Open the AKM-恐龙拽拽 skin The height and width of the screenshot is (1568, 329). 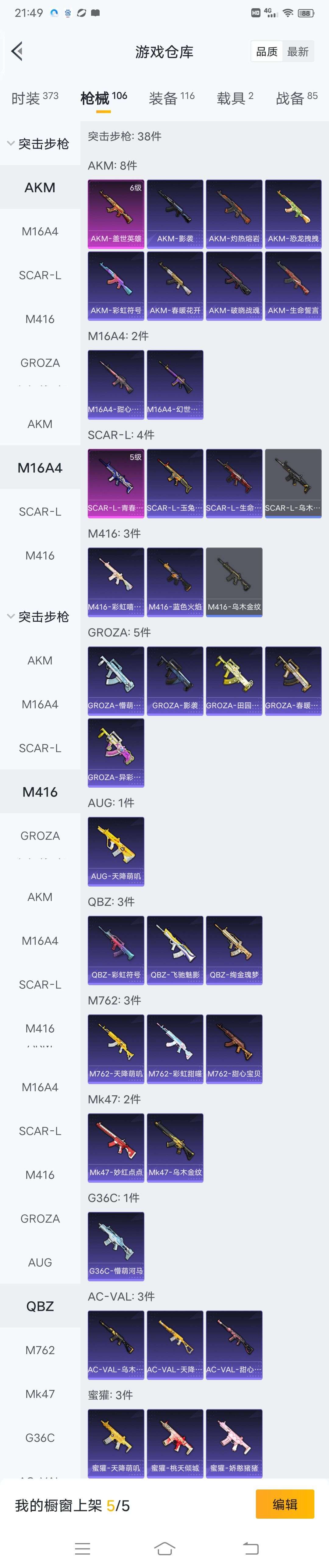coord(293,213)
